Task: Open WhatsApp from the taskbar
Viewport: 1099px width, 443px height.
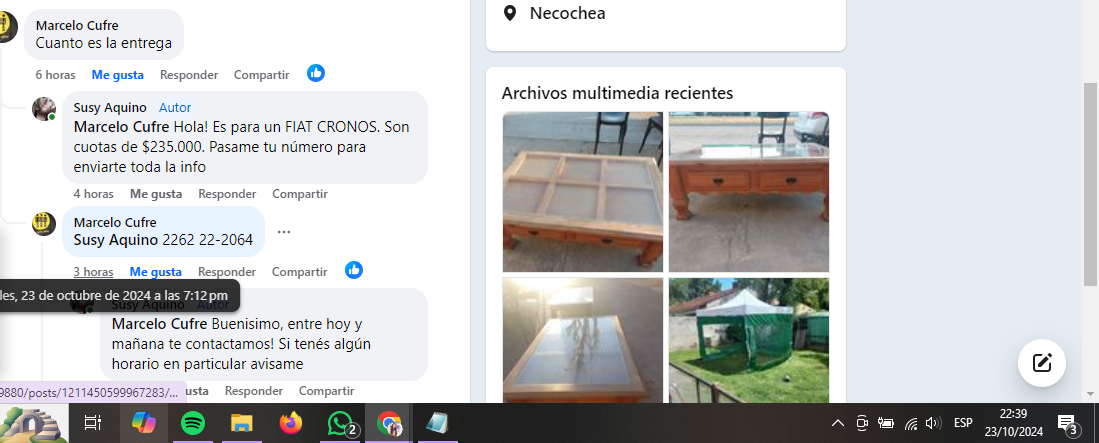Action: coord(340,424)
